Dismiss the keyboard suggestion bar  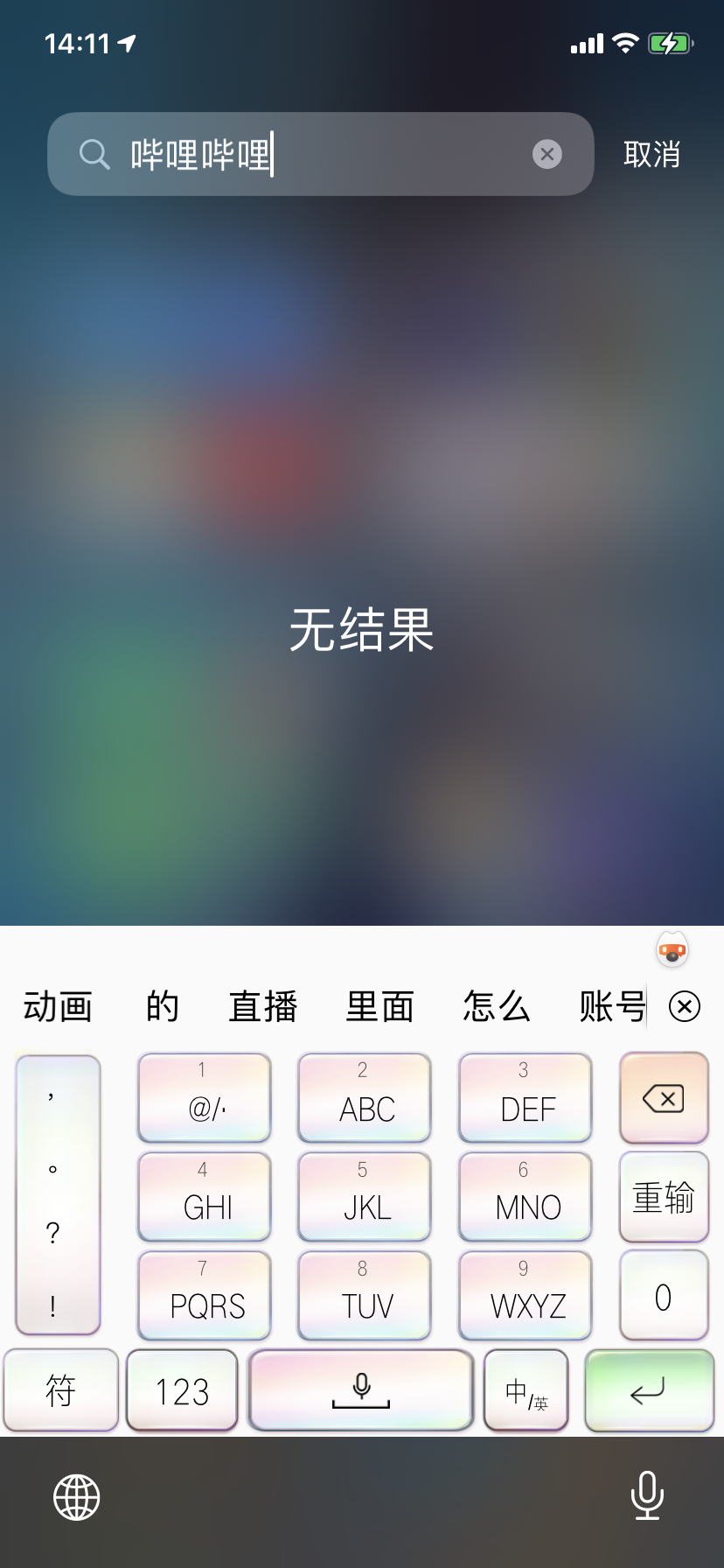tap(684, 1006)
